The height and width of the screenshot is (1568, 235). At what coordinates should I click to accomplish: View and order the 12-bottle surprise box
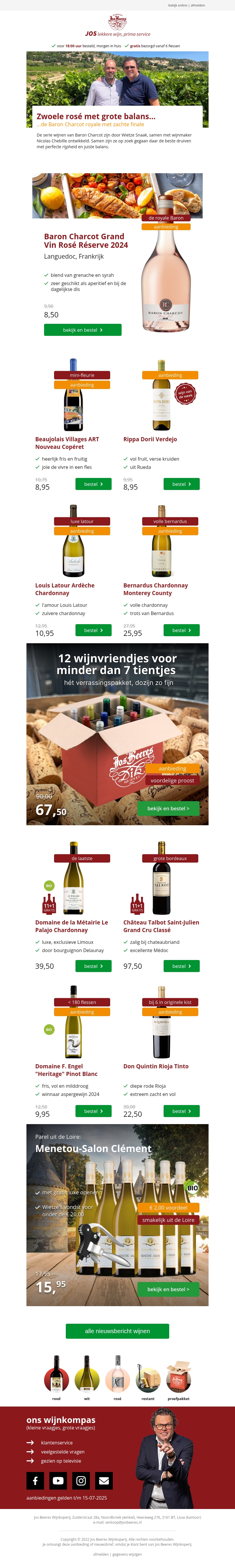pos(168,808)
